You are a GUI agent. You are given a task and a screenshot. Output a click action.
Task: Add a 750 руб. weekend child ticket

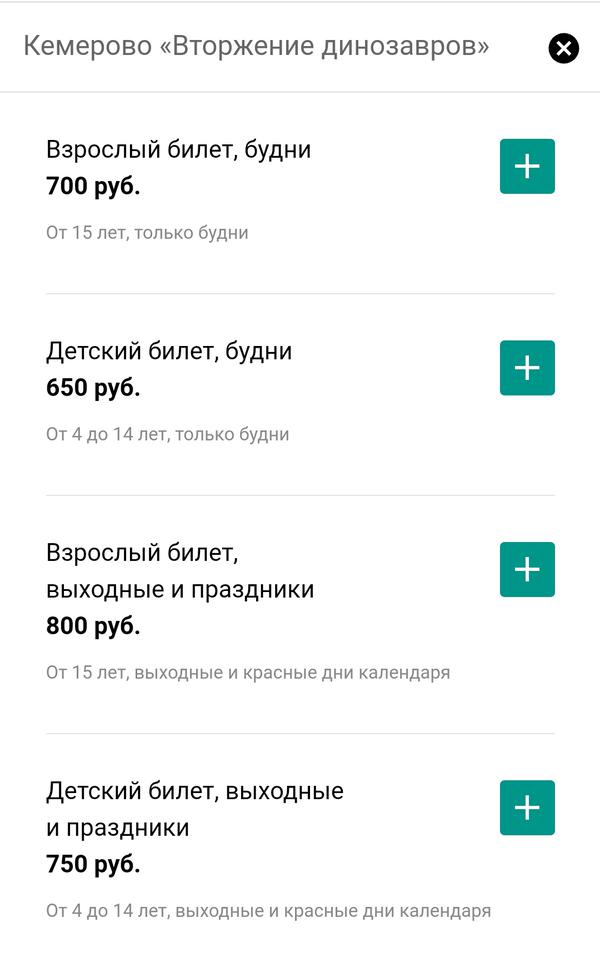pos(527,807)
